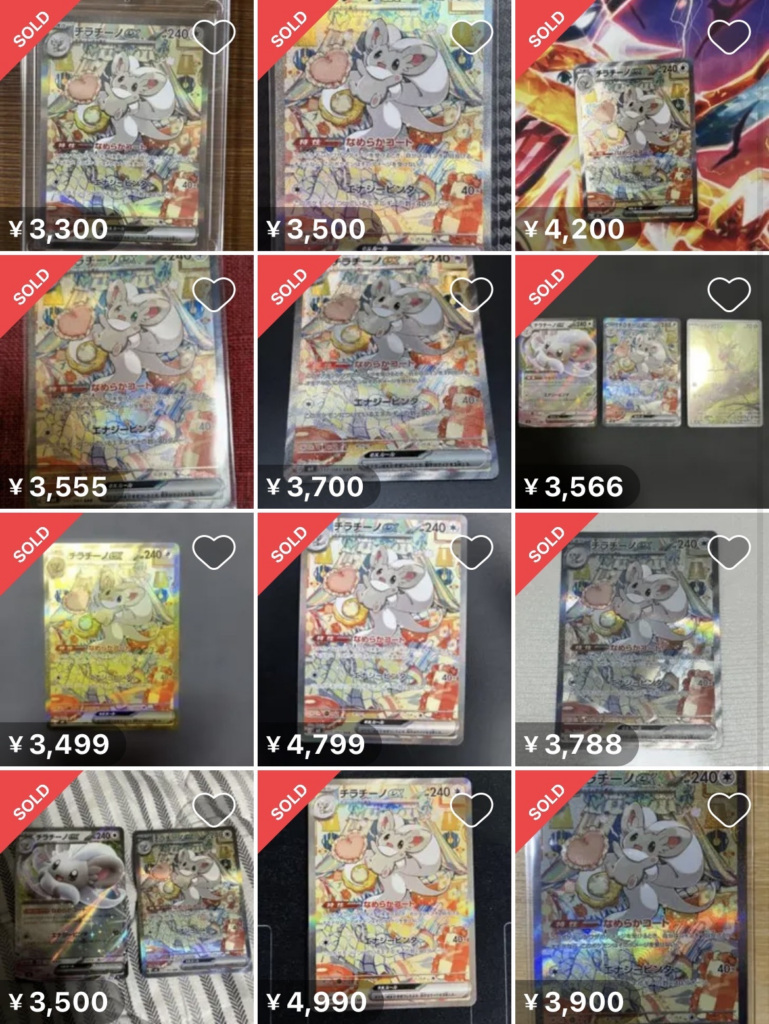769x1024 pixels.
Task: Like the ¥4,990 listing
Action: click(x=472, y=810)
